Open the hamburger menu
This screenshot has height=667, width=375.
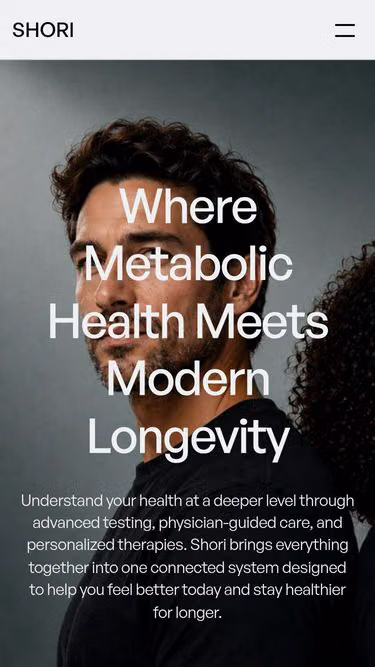(345, 30)
